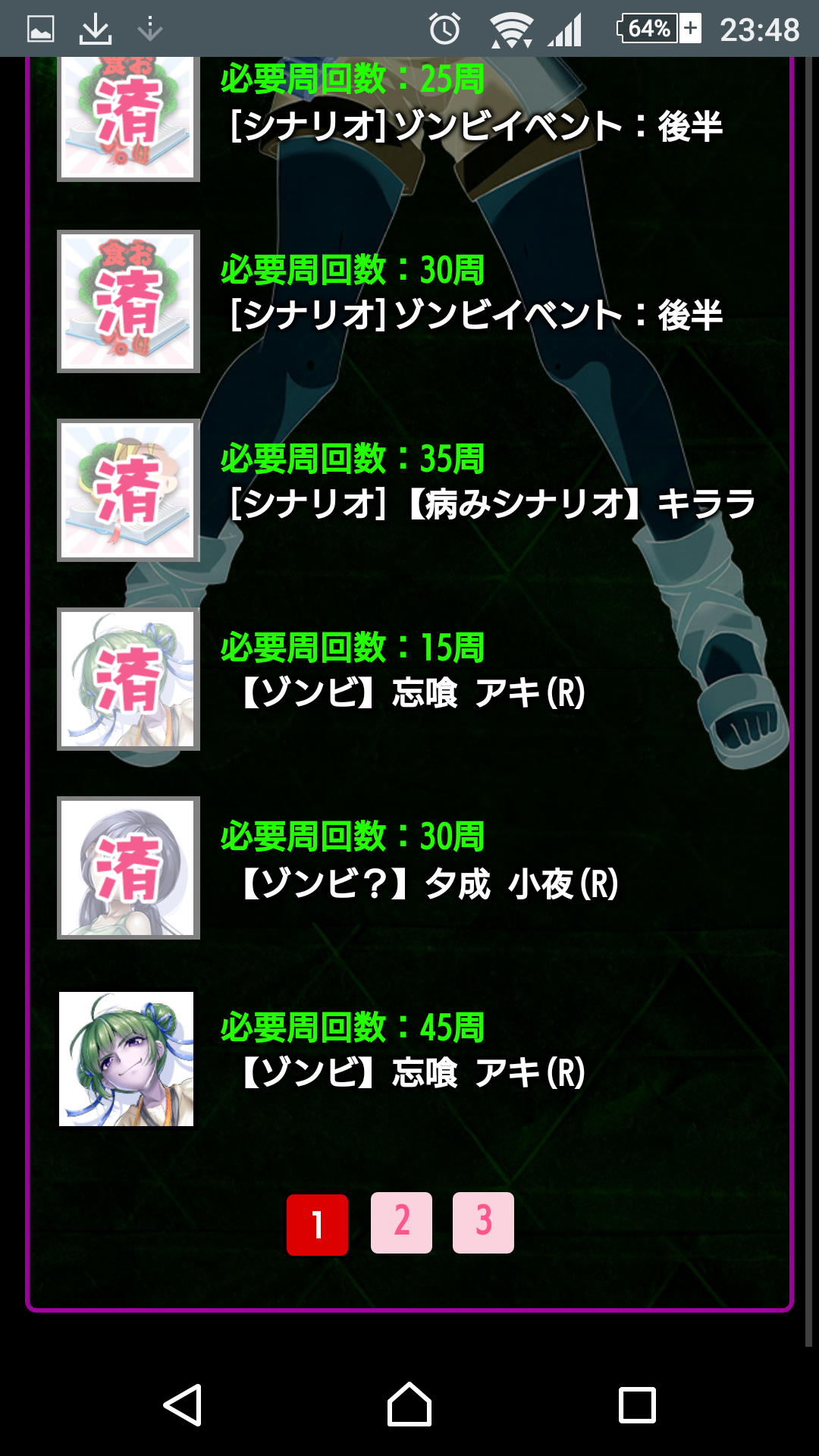Go to page 2 of rewards
The image size is (819, 1456).
tap(401, 1222)
